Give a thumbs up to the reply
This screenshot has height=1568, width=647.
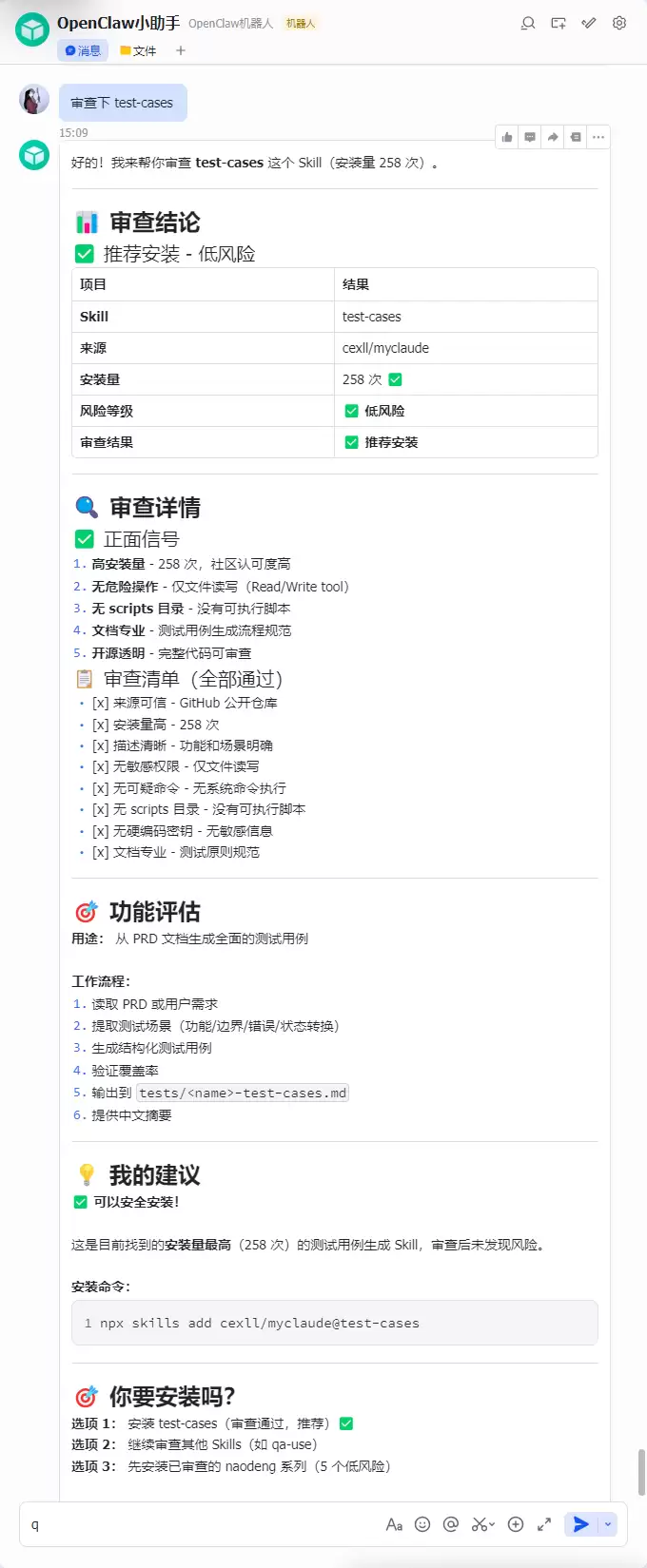507,137
